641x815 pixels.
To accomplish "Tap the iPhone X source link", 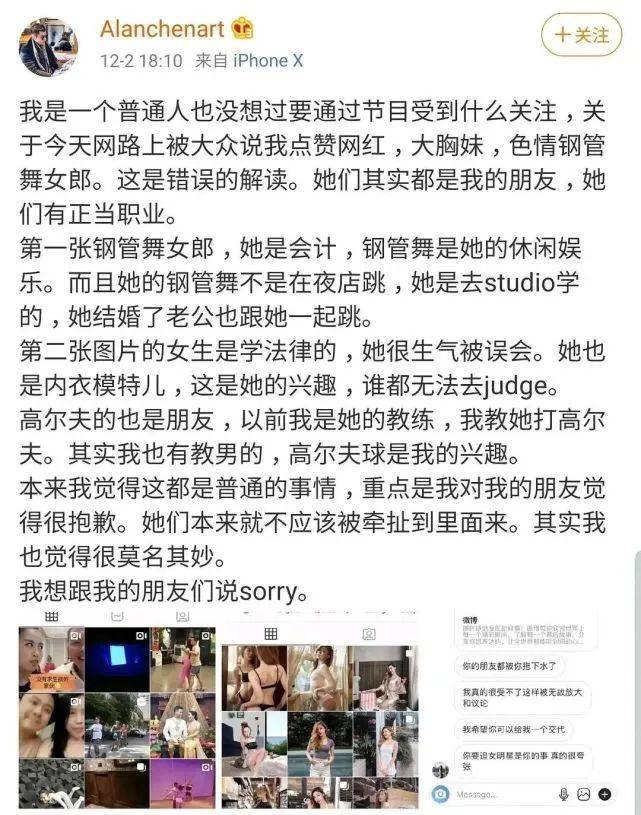I will point(267,61).
